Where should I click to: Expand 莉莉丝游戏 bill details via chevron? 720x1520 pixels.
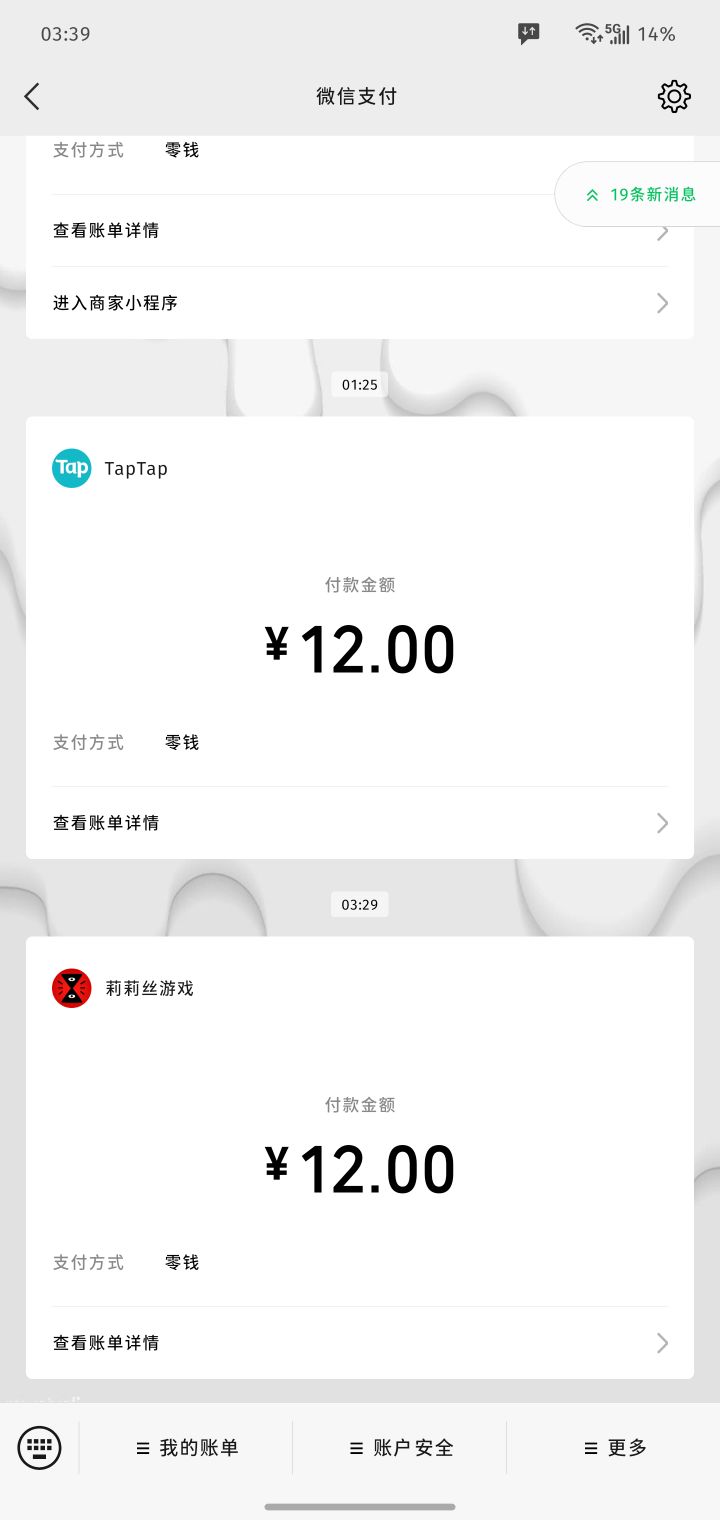(660, 1342)
